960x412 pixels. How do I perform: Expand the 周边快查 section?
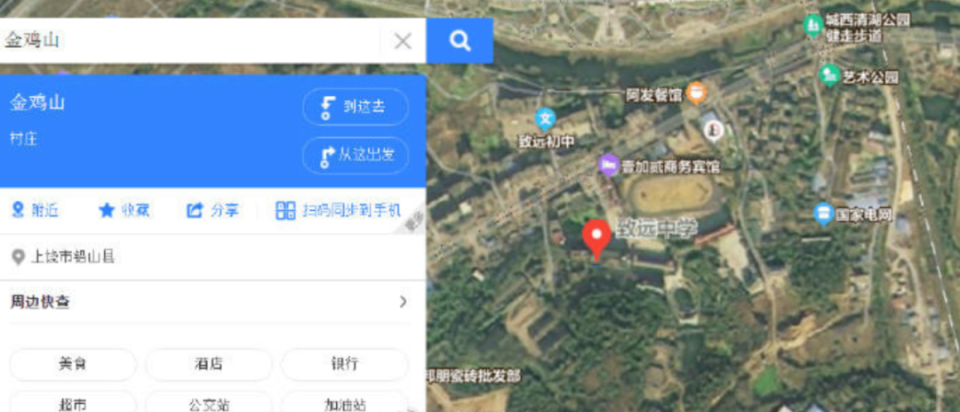pos(208,302)
